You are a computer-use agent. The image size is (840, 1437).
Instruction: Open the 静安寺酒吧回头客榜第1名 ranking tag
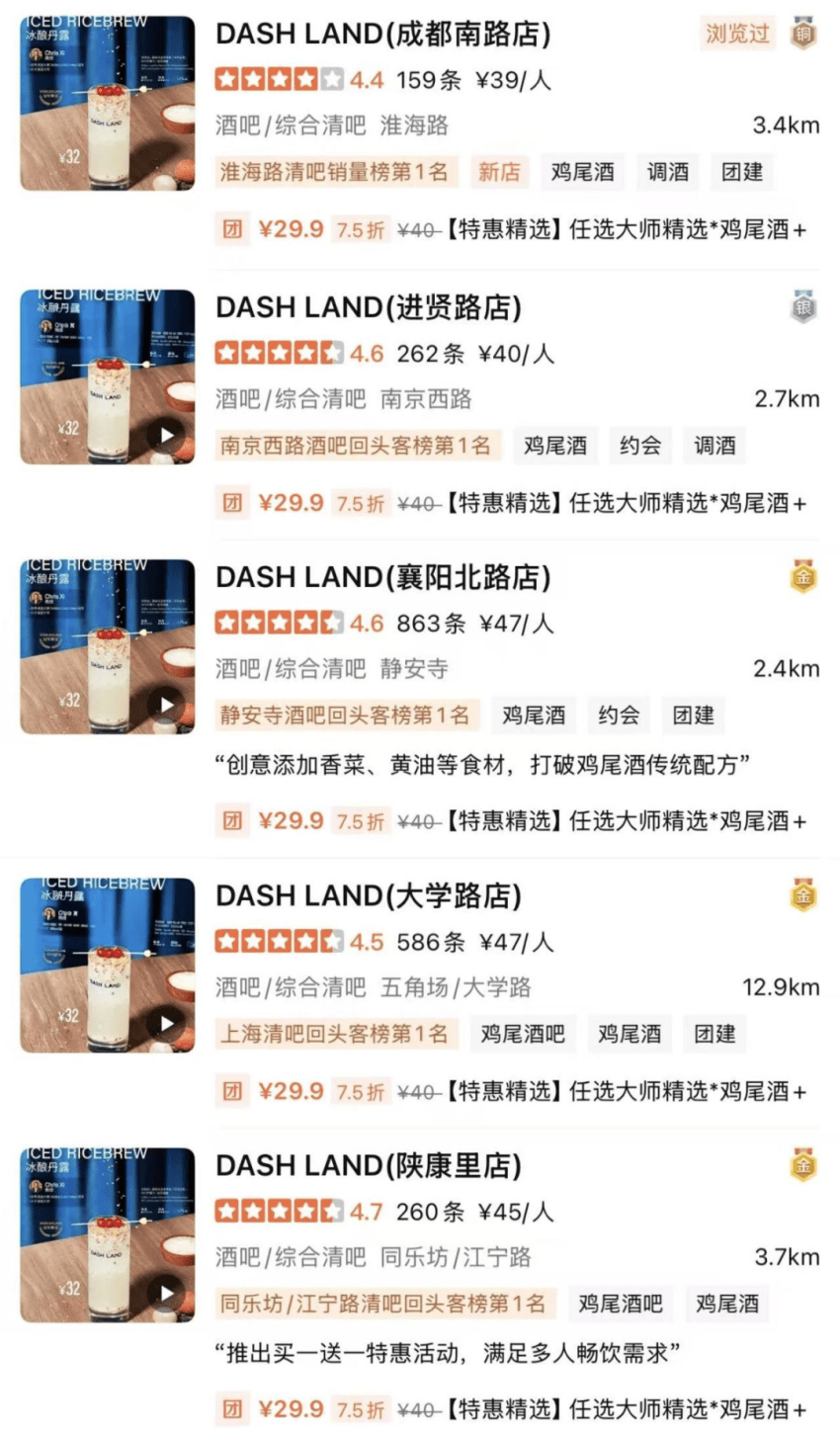click(345, 716)
